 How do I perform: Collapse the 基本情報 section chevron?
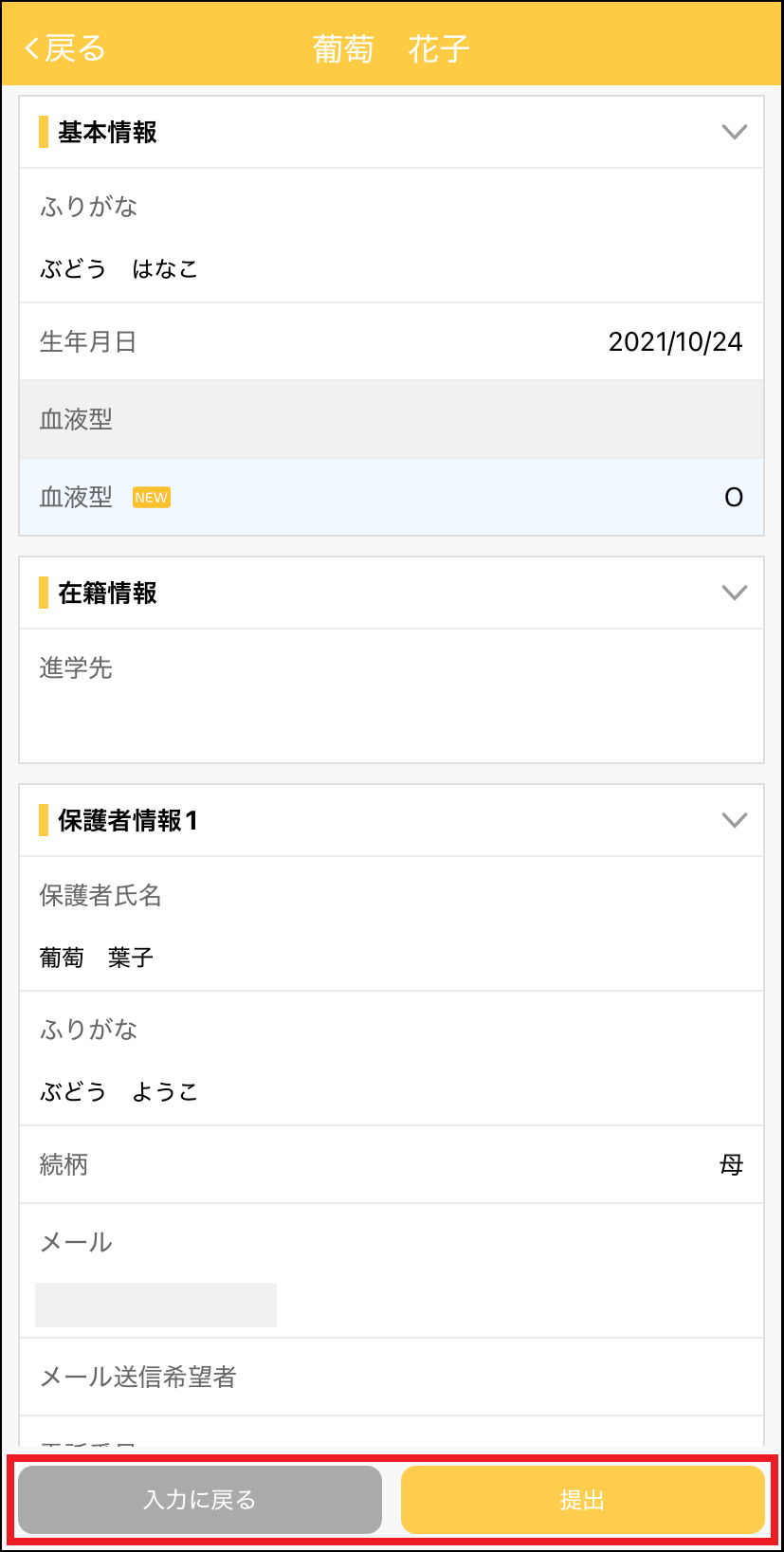(x=735, y=133)
